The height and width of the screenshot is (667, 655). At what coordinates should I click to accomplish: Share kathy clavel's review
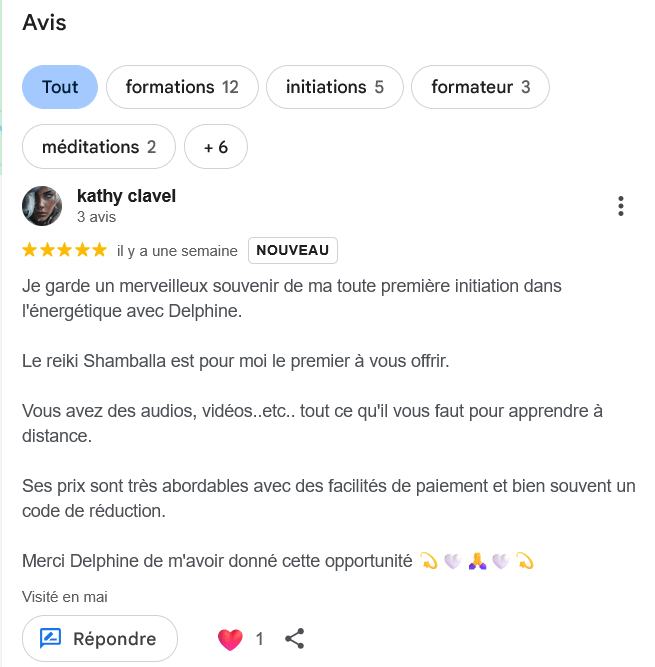294,638
